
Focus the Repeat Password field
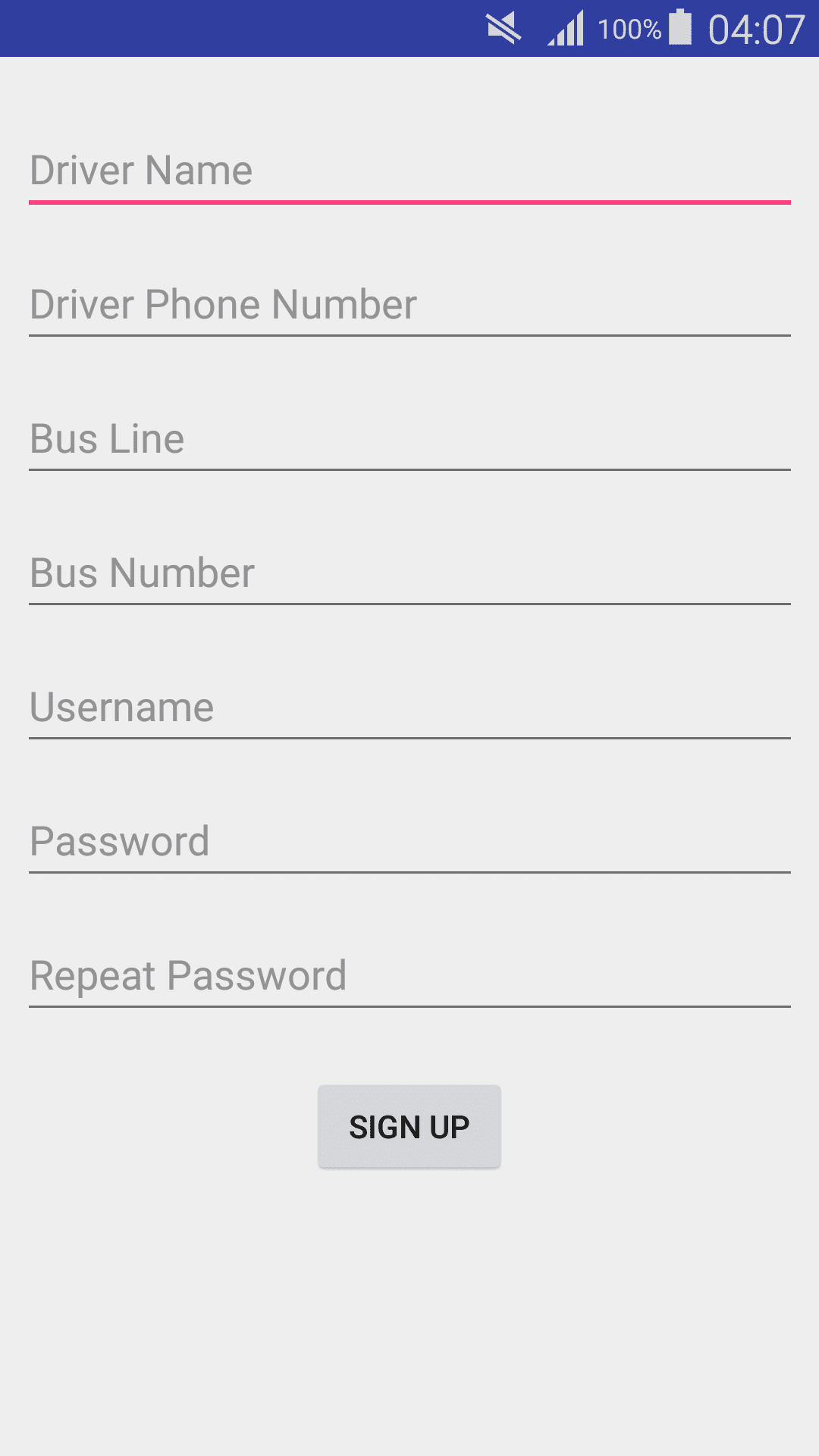[409, 976]
